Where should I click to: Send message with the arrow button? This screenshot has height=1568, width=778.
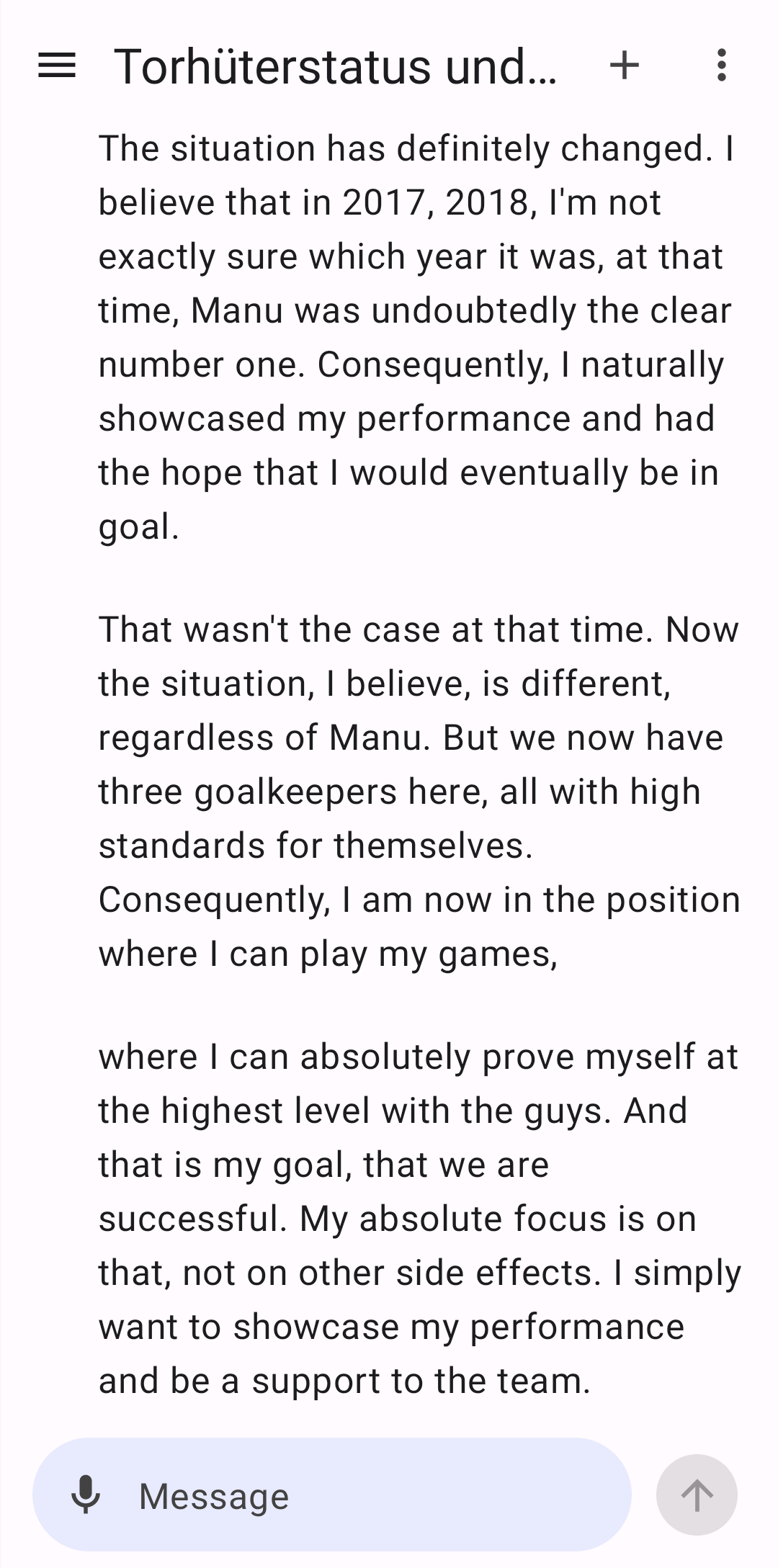coord(697,1495)
